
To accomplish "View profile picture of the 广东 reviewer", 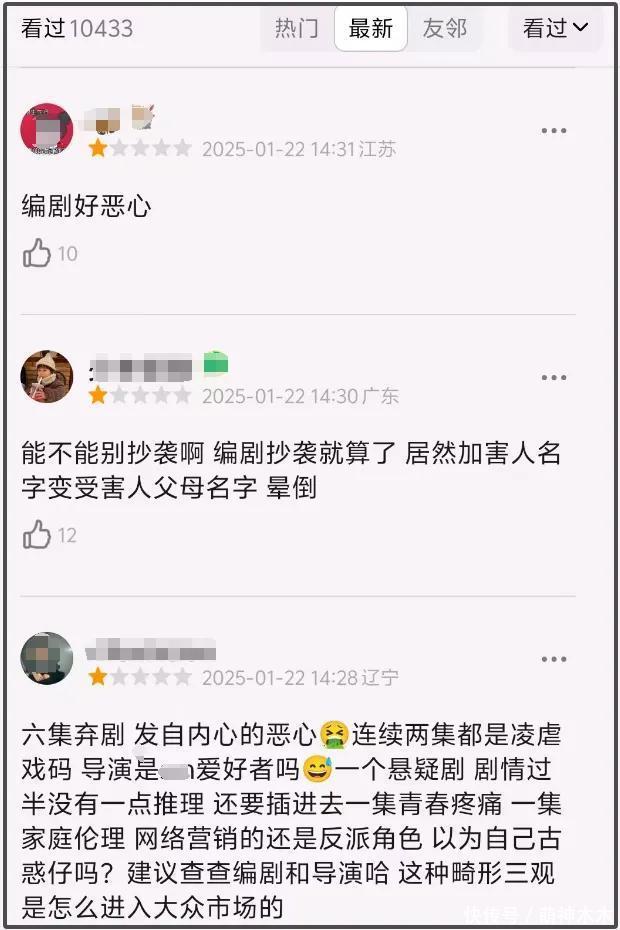I will click(x=47, y=377).
